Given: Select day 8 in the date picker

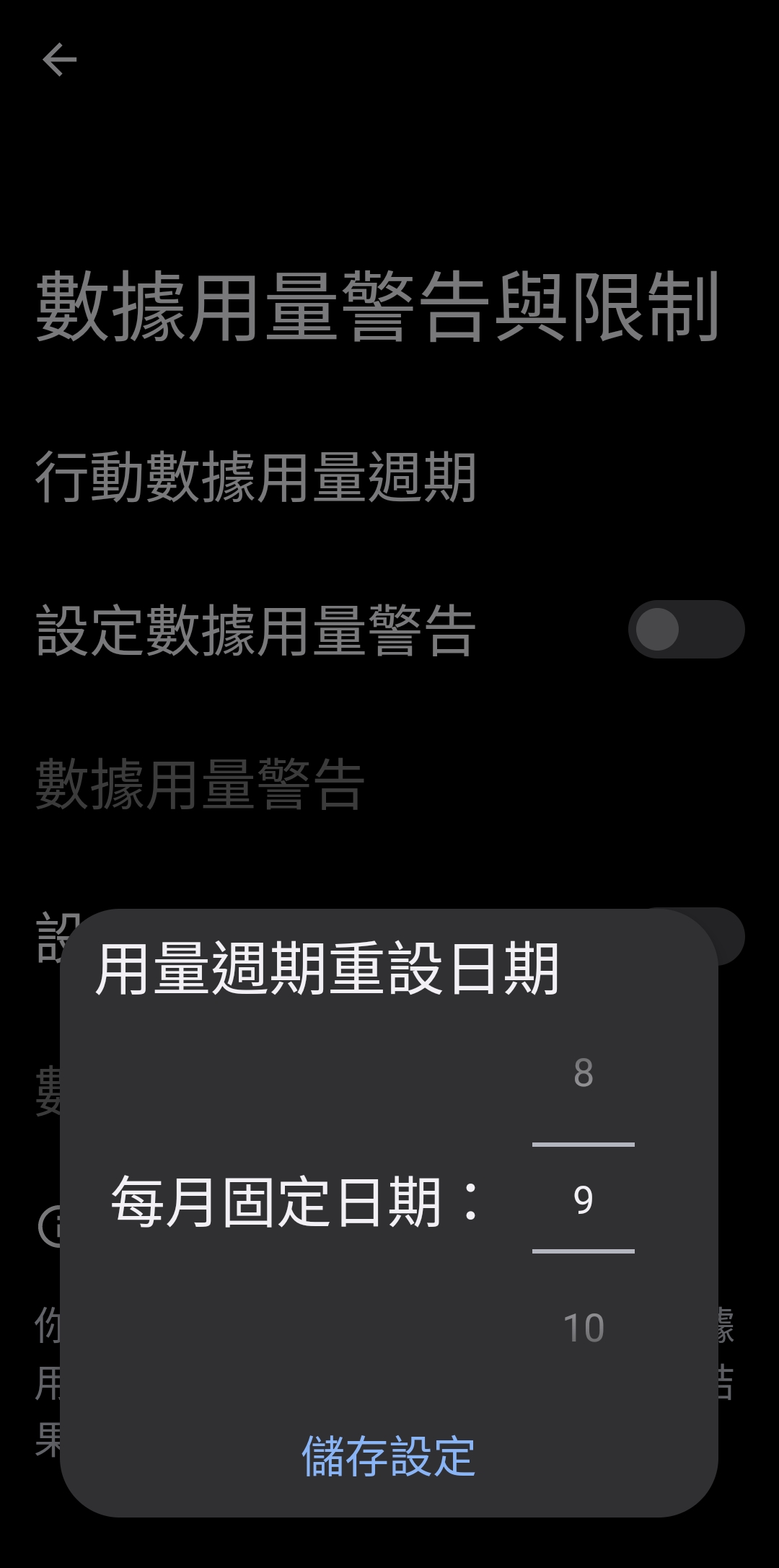Looking at the screenshot, I should click(583, 1073).
